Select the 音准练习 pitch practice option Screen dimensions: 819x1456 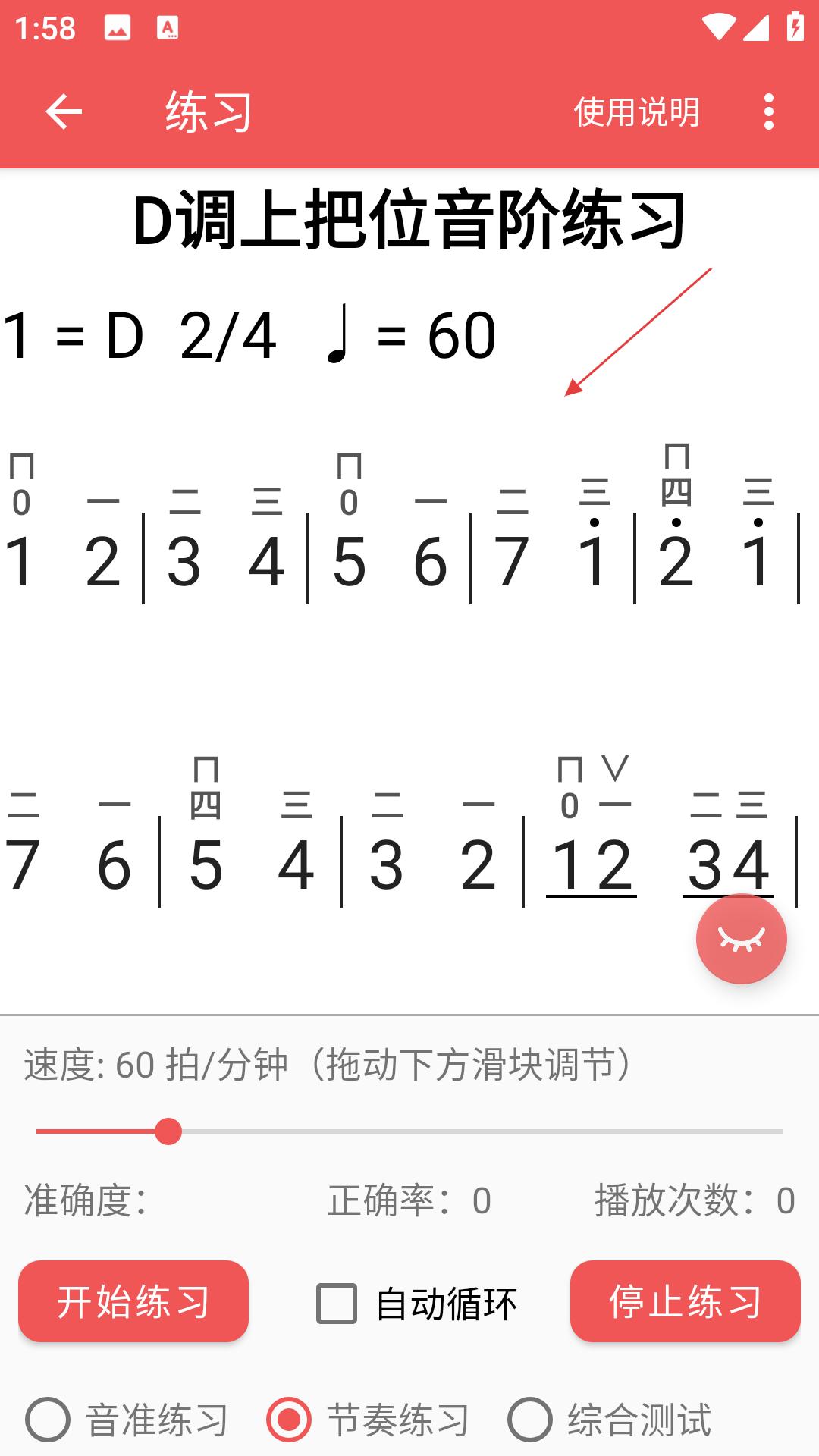tap(127, 1420)
